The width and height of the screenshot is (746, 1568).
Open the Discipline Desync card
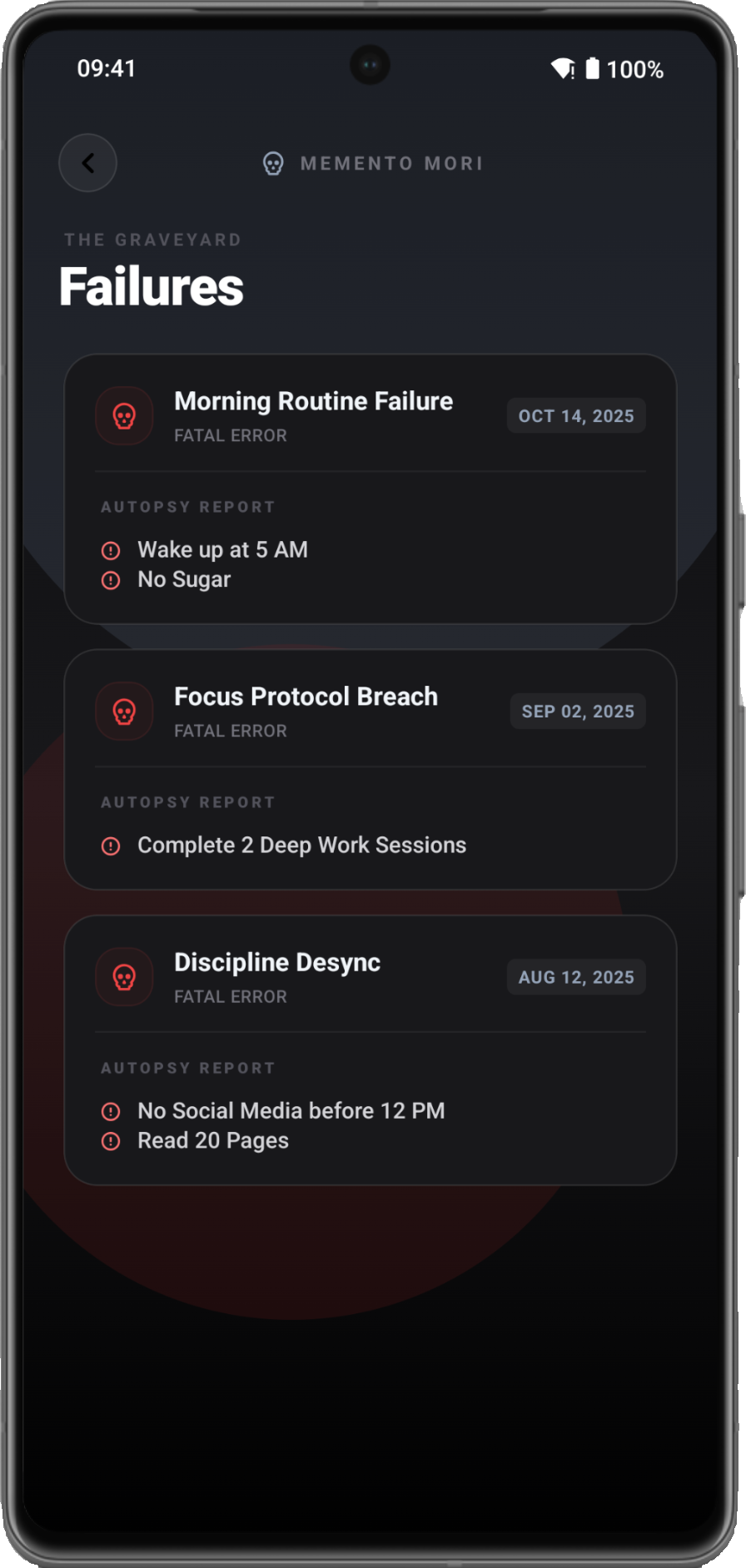370,1050
